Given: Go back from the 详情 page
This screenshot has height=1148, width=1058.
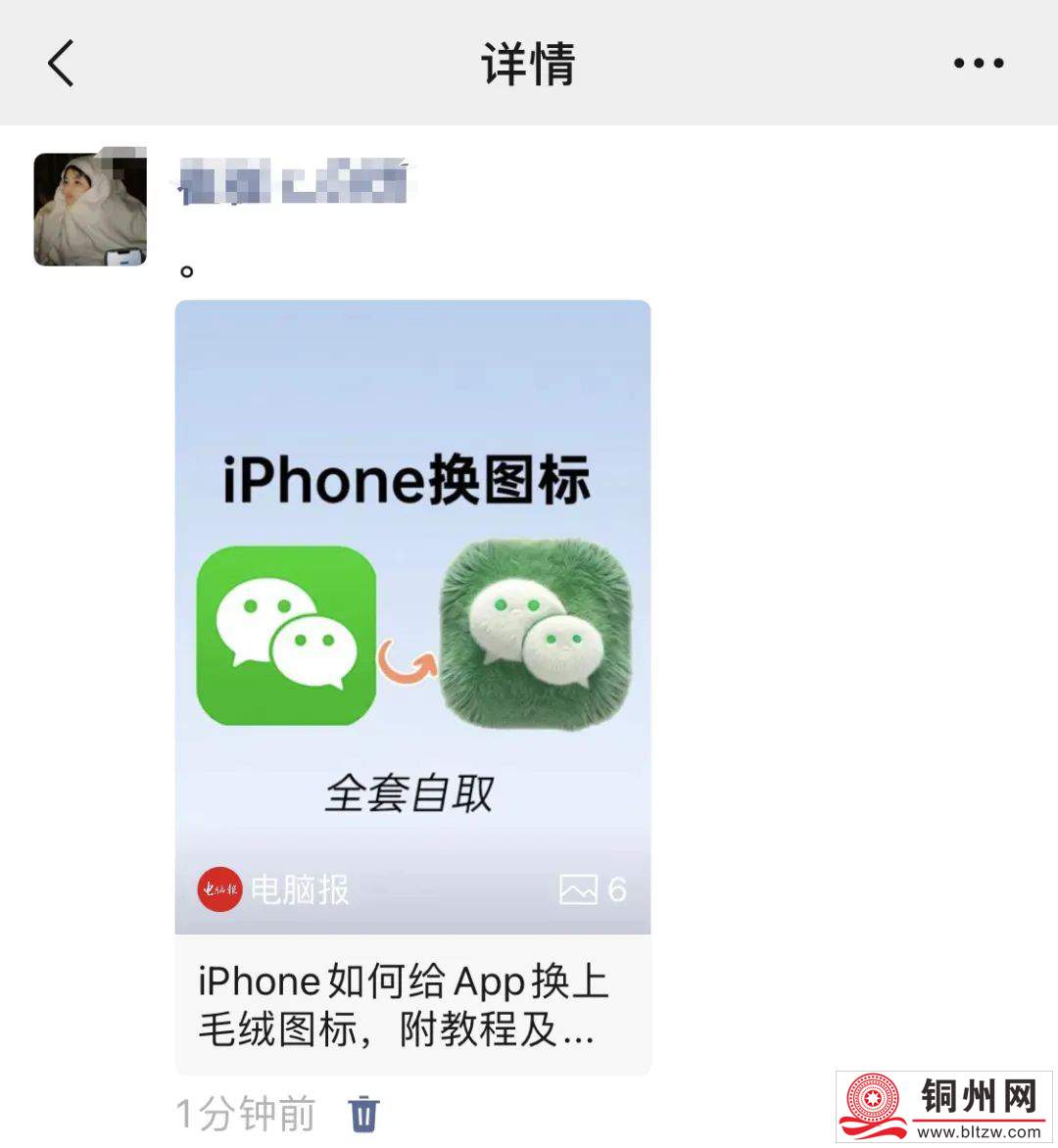Looking at the screenshot, I should (x=61, y=64).
